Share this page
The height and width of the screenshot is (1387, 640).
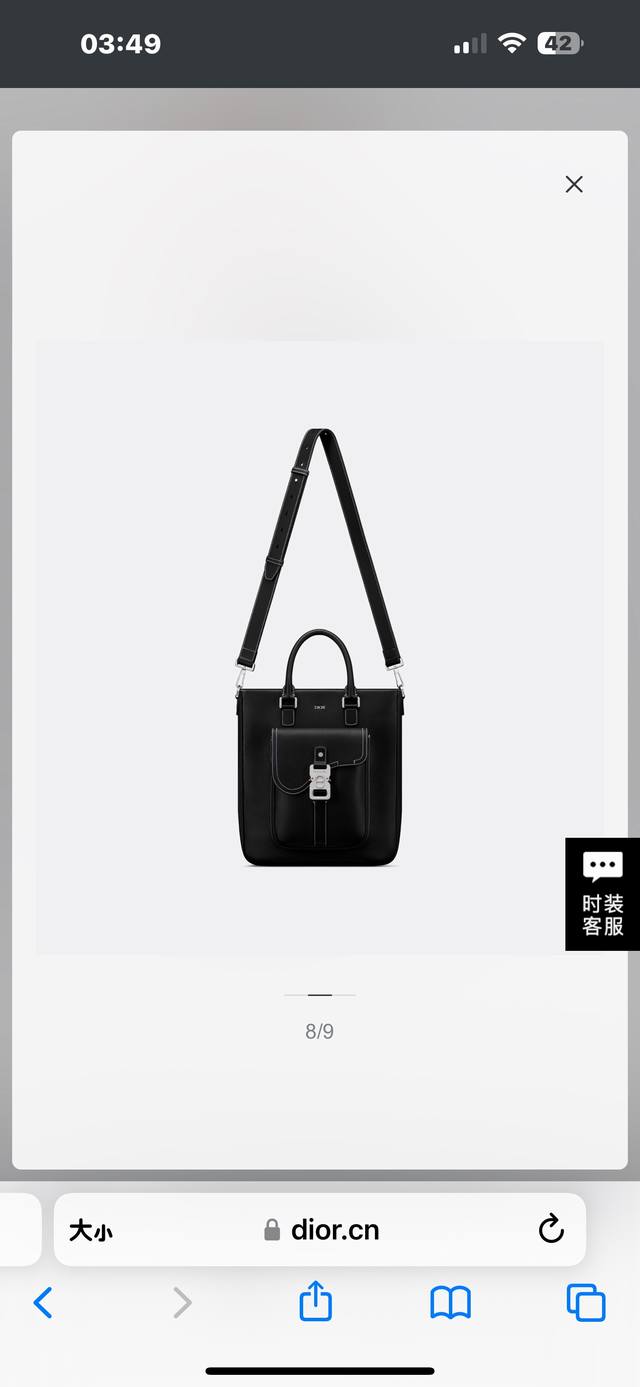tap(316, 1302)
